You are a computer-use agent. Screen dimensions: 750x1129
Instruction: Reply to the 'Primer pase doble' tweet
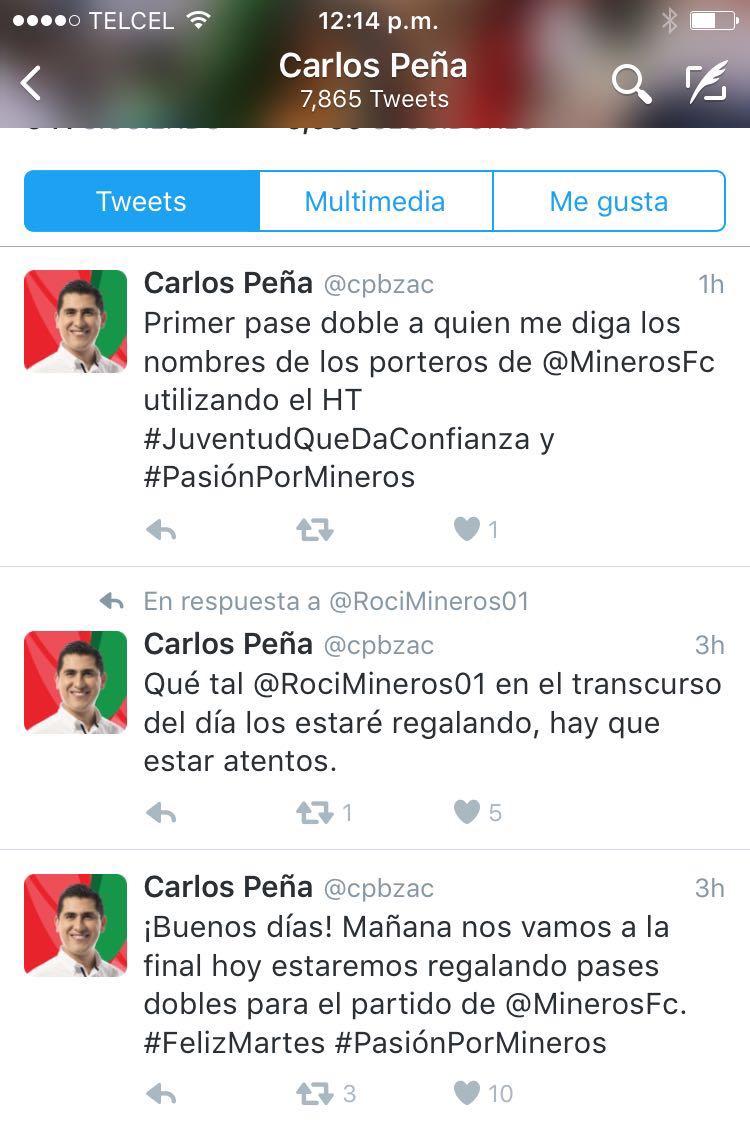(161, 530)
